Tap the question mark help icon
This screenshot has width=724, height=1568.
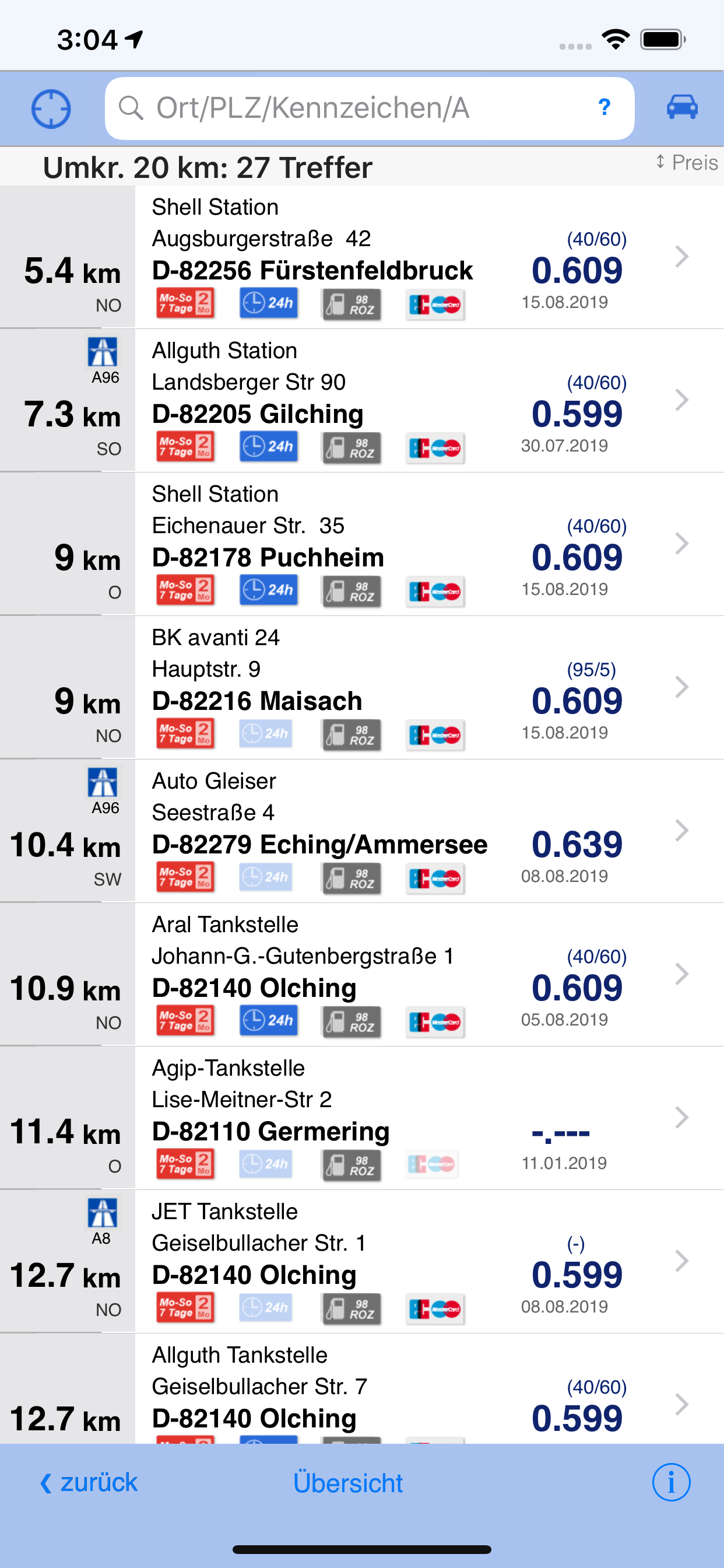tap(603, 108)
